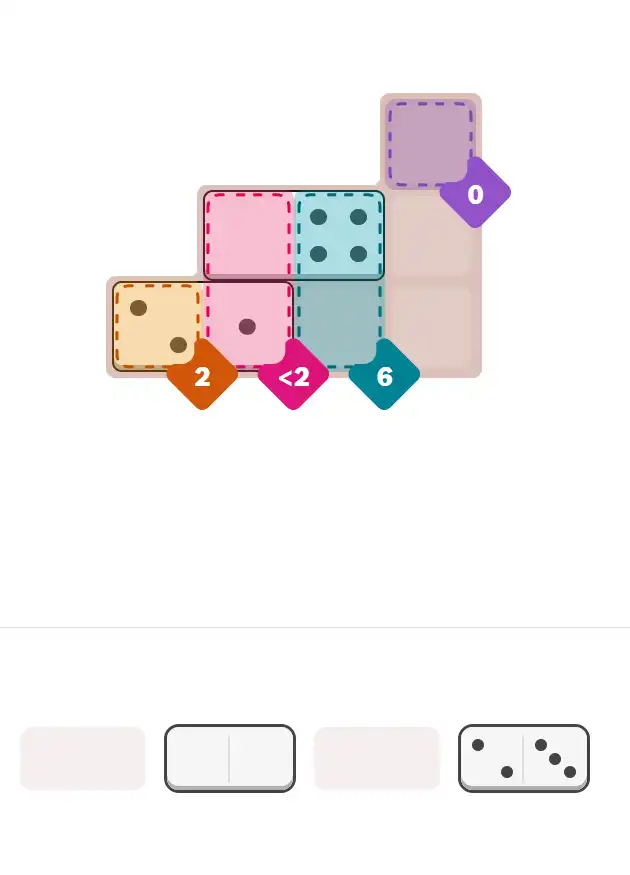630x875 pixels.
Task: Tap the empty purple cell marked 0
Action: click(x=430, y=142)
